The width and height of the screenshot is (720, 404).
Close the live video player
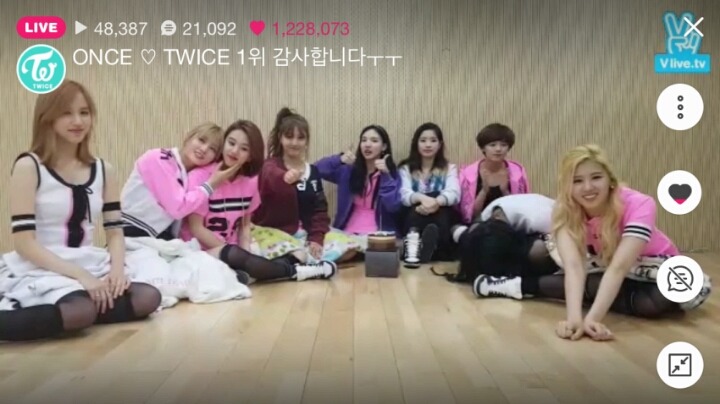(x=693, y=27)
